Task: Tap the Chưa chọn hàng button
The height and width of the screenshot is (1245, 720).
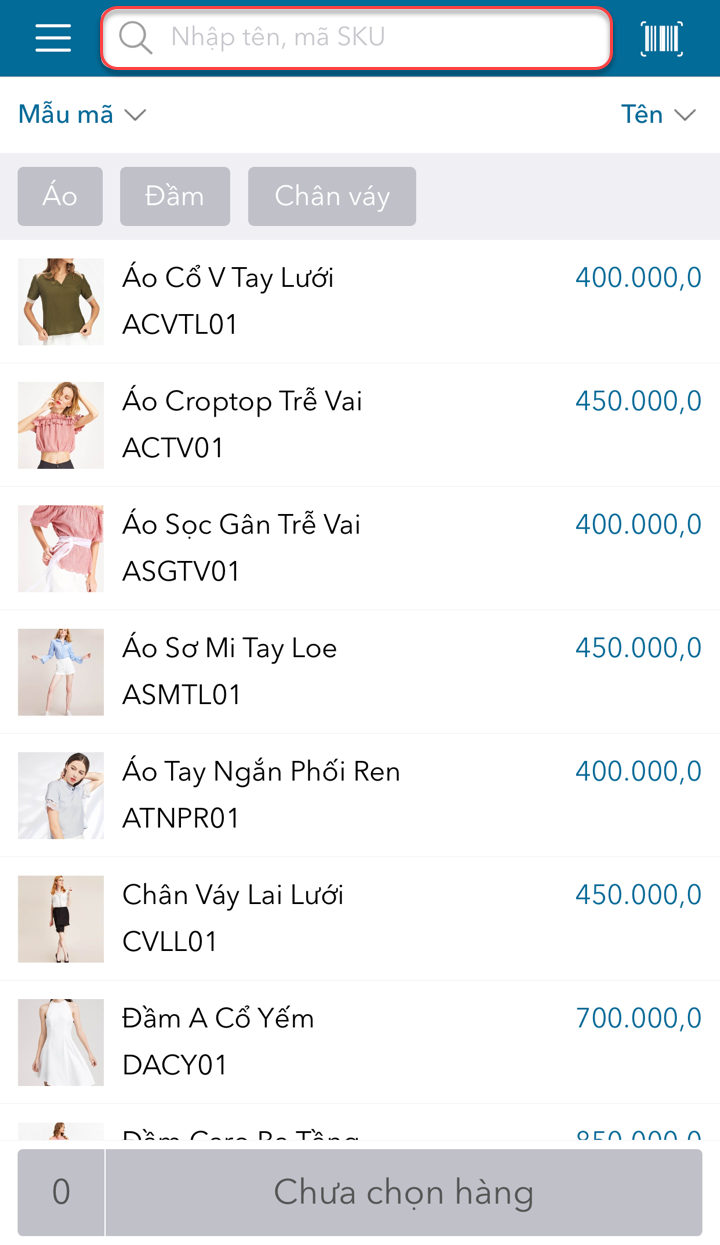Action: click(x=404, y=1192)
